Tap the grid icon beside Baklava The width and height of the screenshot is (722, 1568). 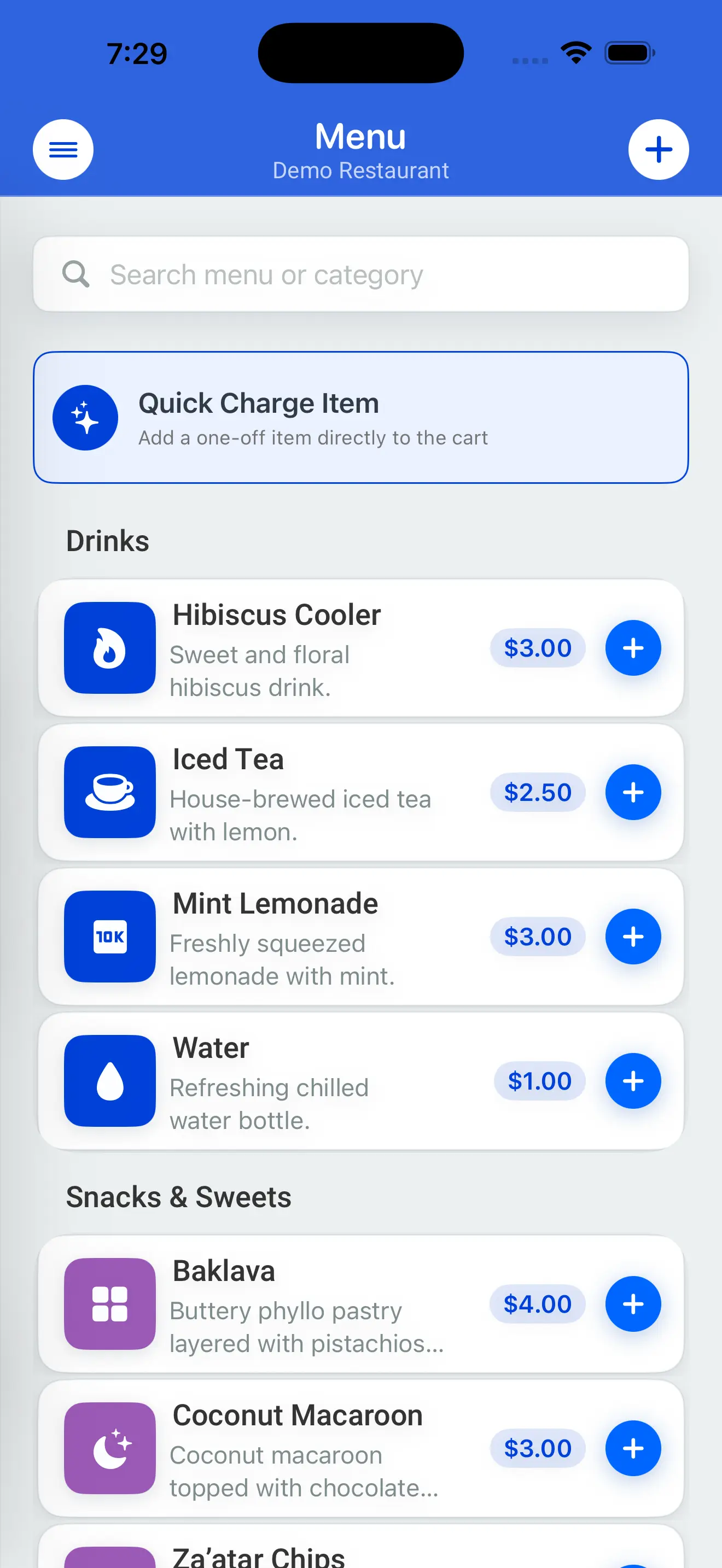109,1304
